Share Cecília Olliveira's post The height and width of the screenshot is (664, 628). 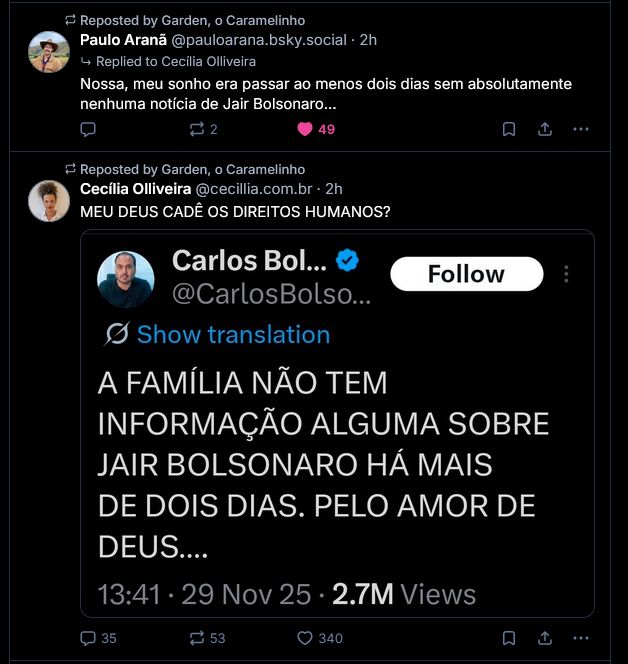[545, 638]
